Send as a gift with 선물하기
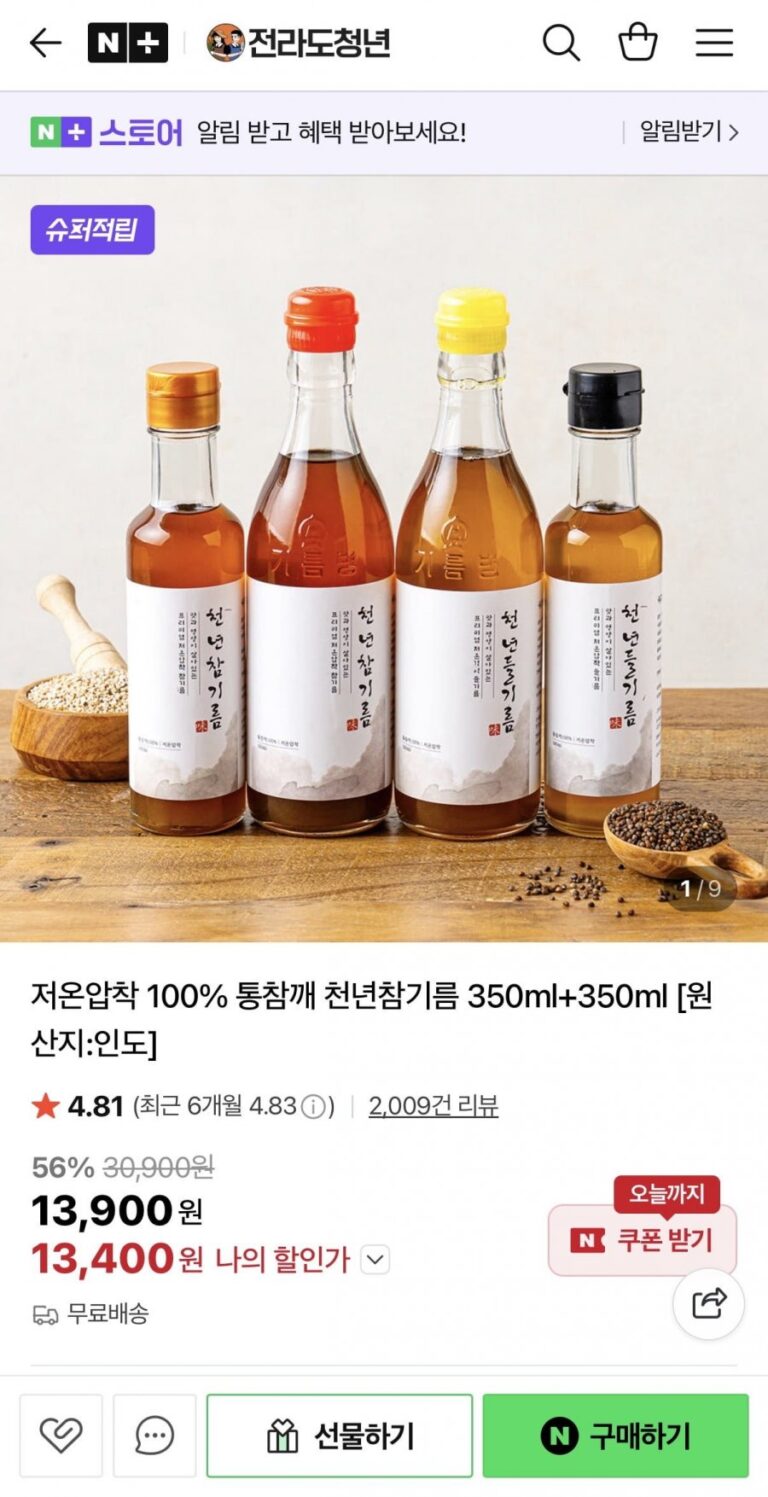 click(x=339, y=1436)
